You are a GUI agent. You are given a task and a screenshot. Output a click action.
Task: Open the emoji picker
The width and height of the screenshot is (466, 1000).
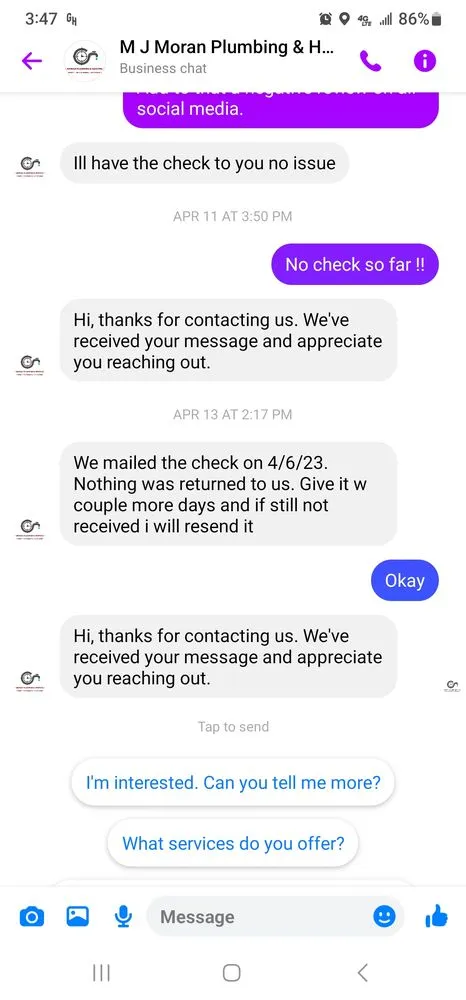coord(384,916)
